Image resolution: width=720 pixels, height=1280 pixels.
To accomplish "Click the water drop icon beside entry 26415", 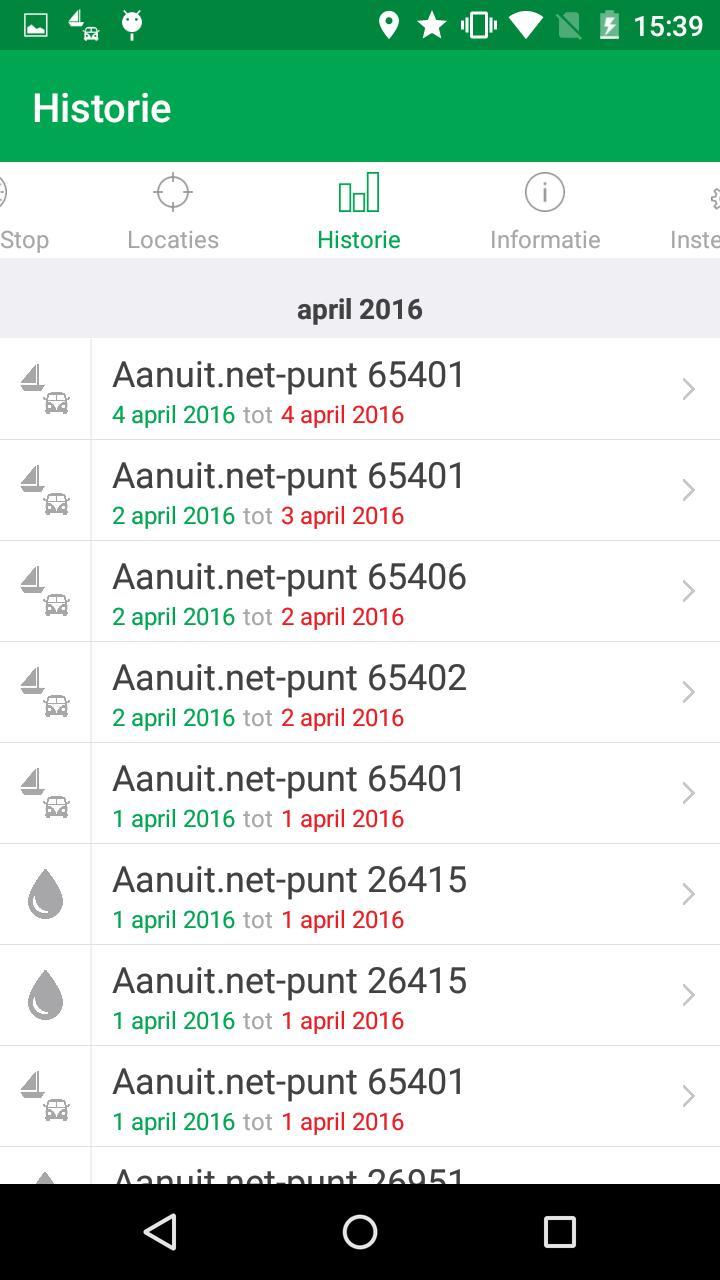I will tap(45, 894).
